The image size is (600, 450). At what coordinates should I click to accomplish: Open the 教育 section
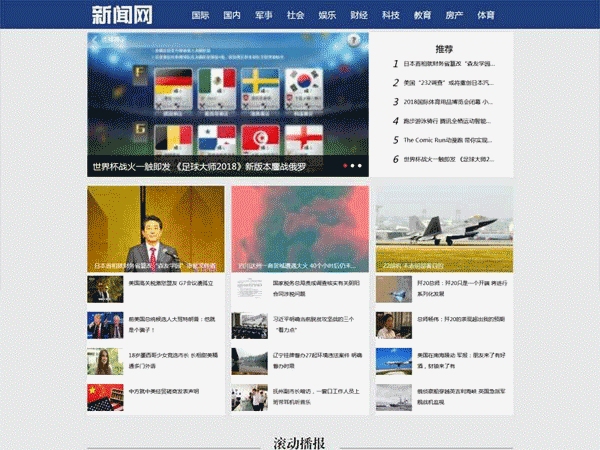[x=422, y=15]
